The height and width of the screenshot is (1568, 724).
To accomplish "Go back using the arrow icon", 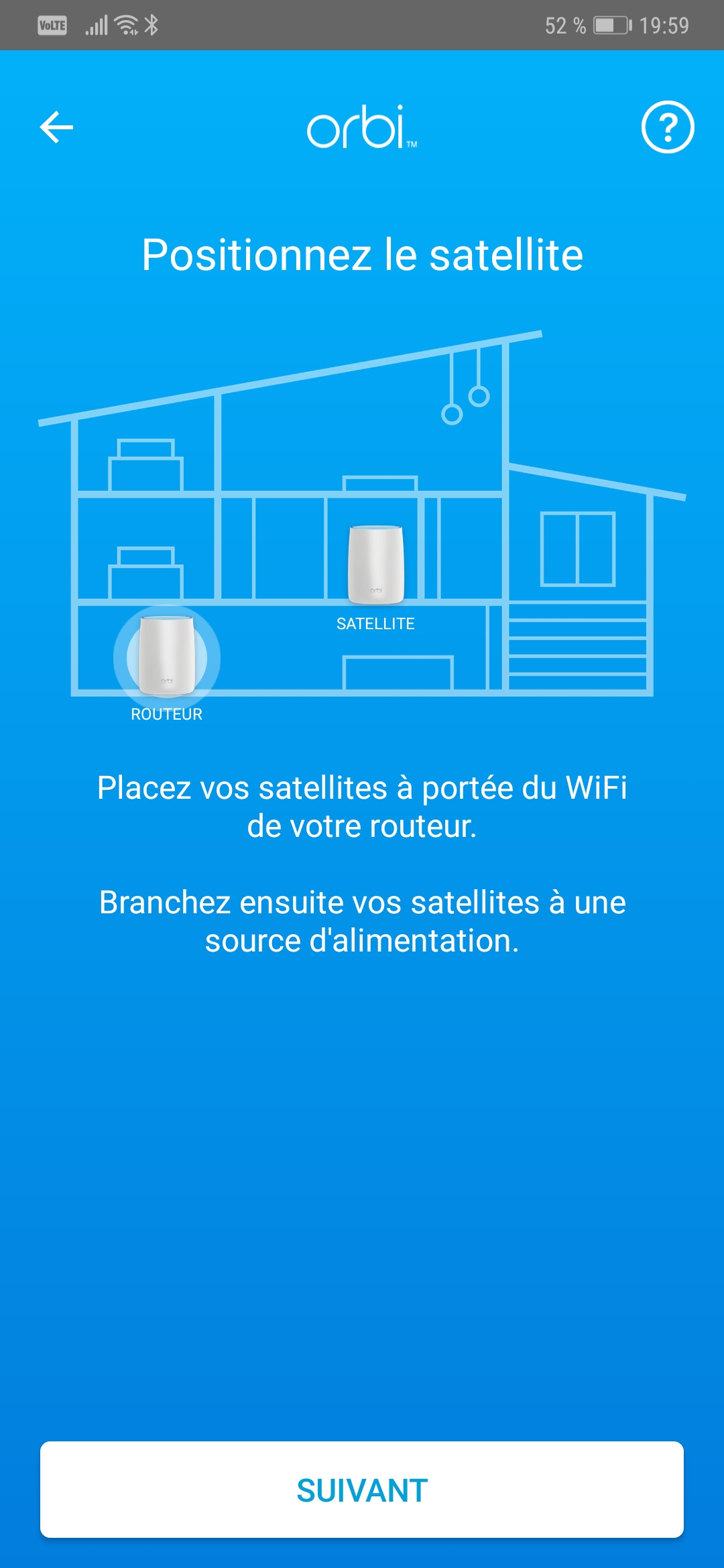I will click(x=56, y=127).
